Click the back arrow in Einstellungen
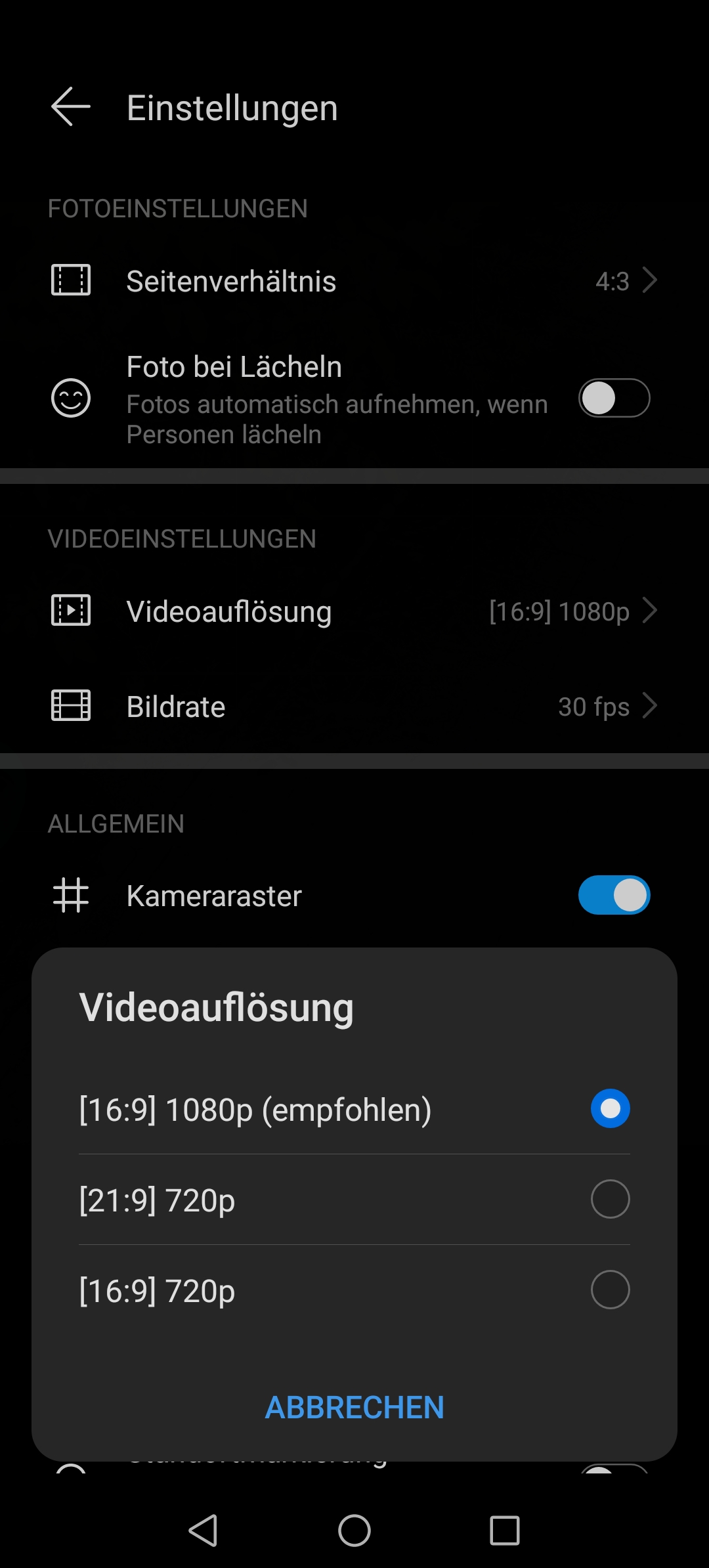 pyautogui.click(x=70, y=107)
